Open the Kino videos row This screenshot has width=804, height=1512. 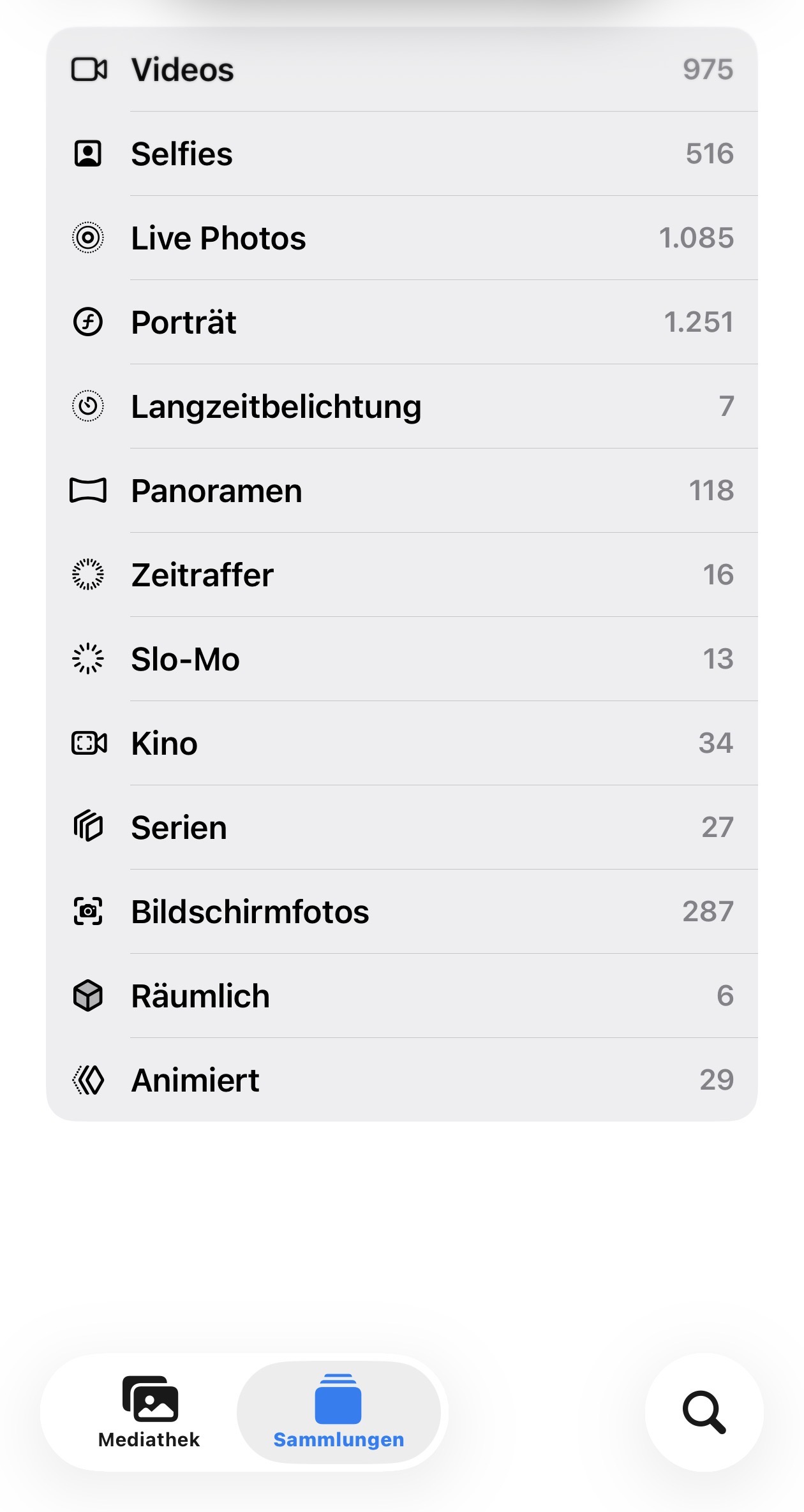[x=402, y=743]
